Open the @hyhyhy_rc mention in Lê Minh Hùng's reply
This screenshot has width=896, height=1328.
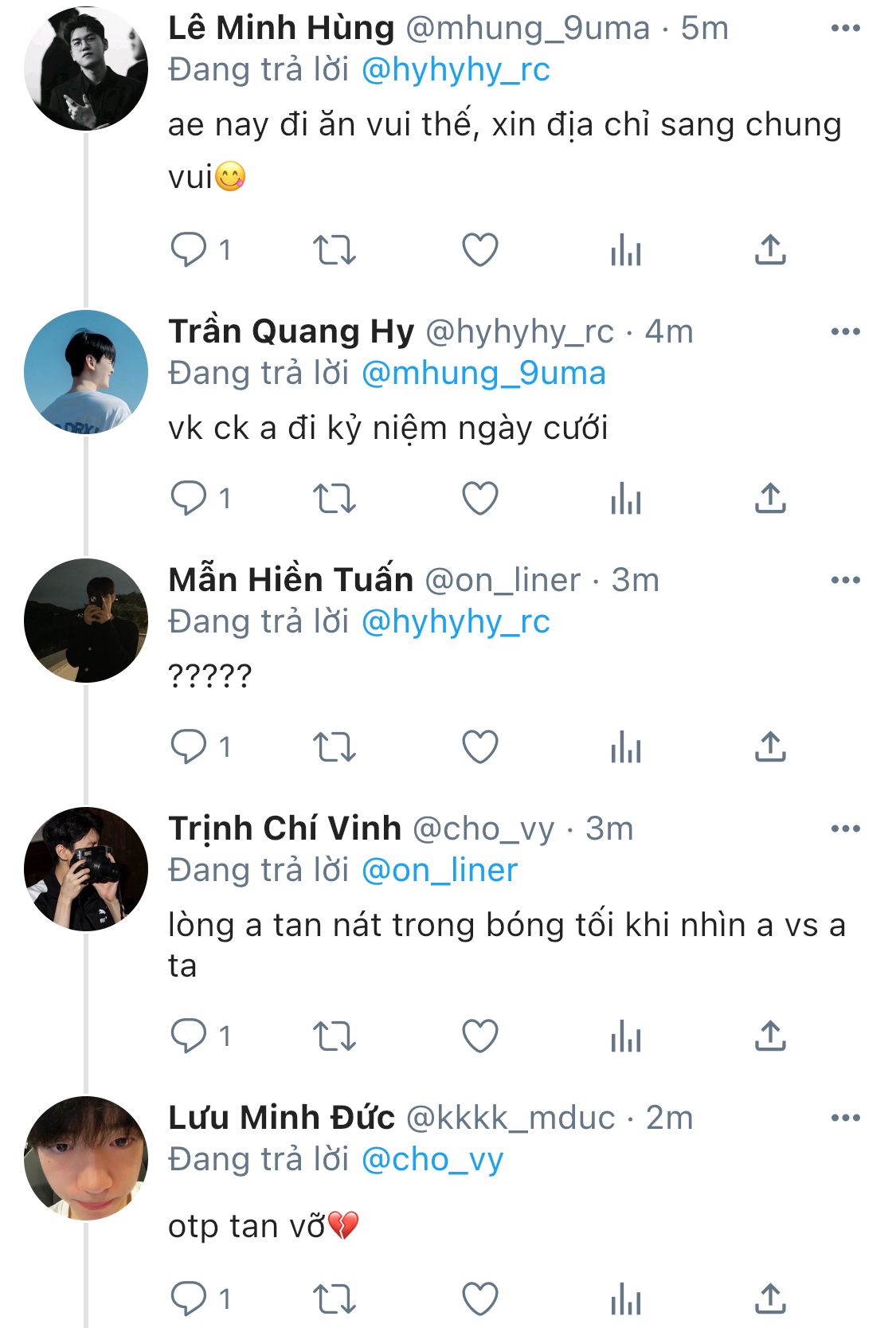[456, 70]
